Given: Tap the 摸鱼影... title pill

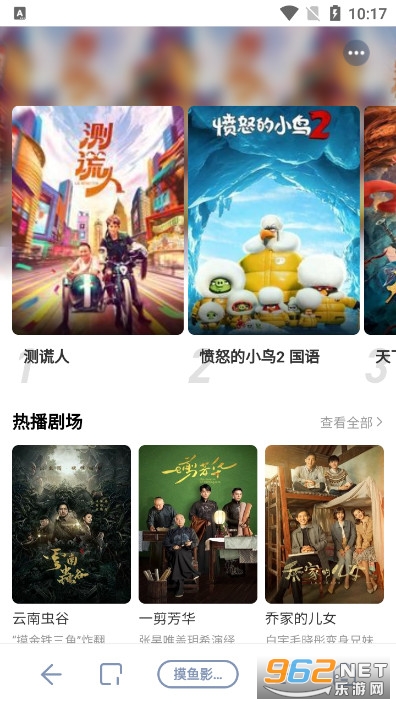Looking at the screenshot, I should [x=198, y=674].
